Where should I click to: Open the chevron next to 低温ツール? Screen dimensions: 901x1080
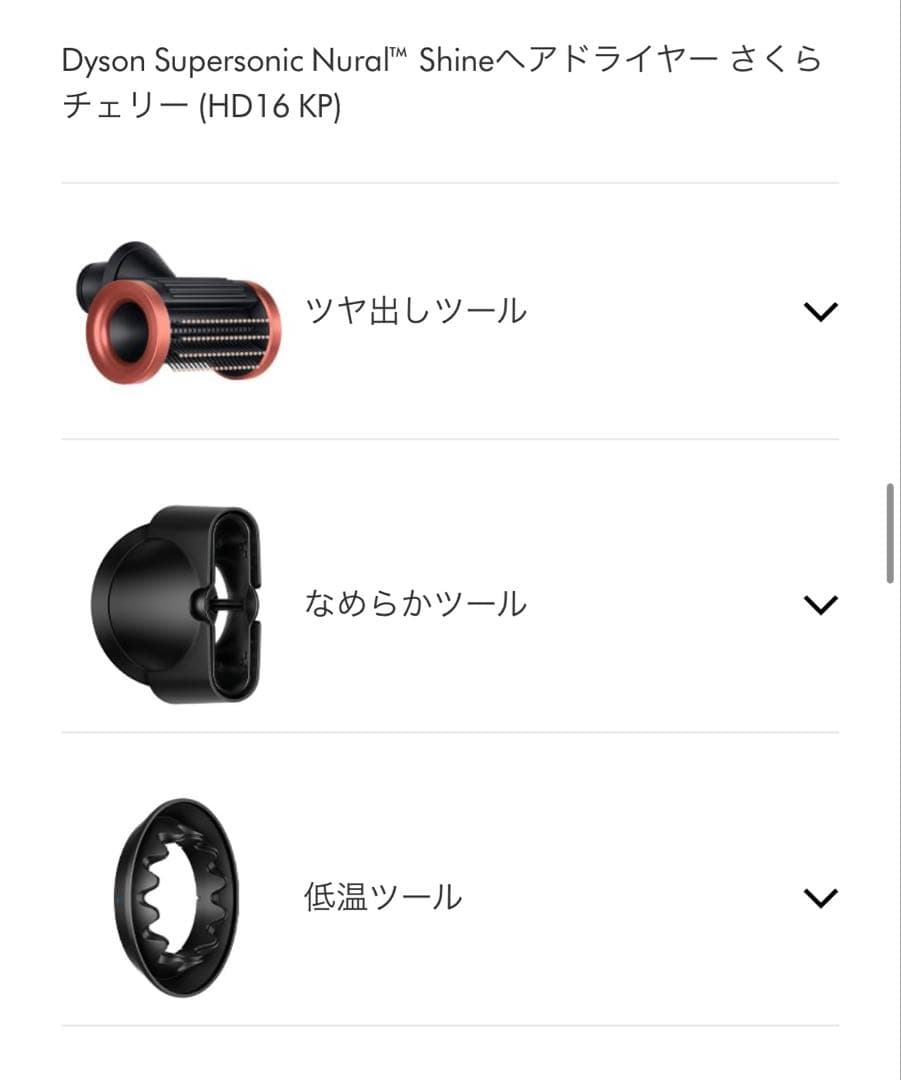(820, 896)
